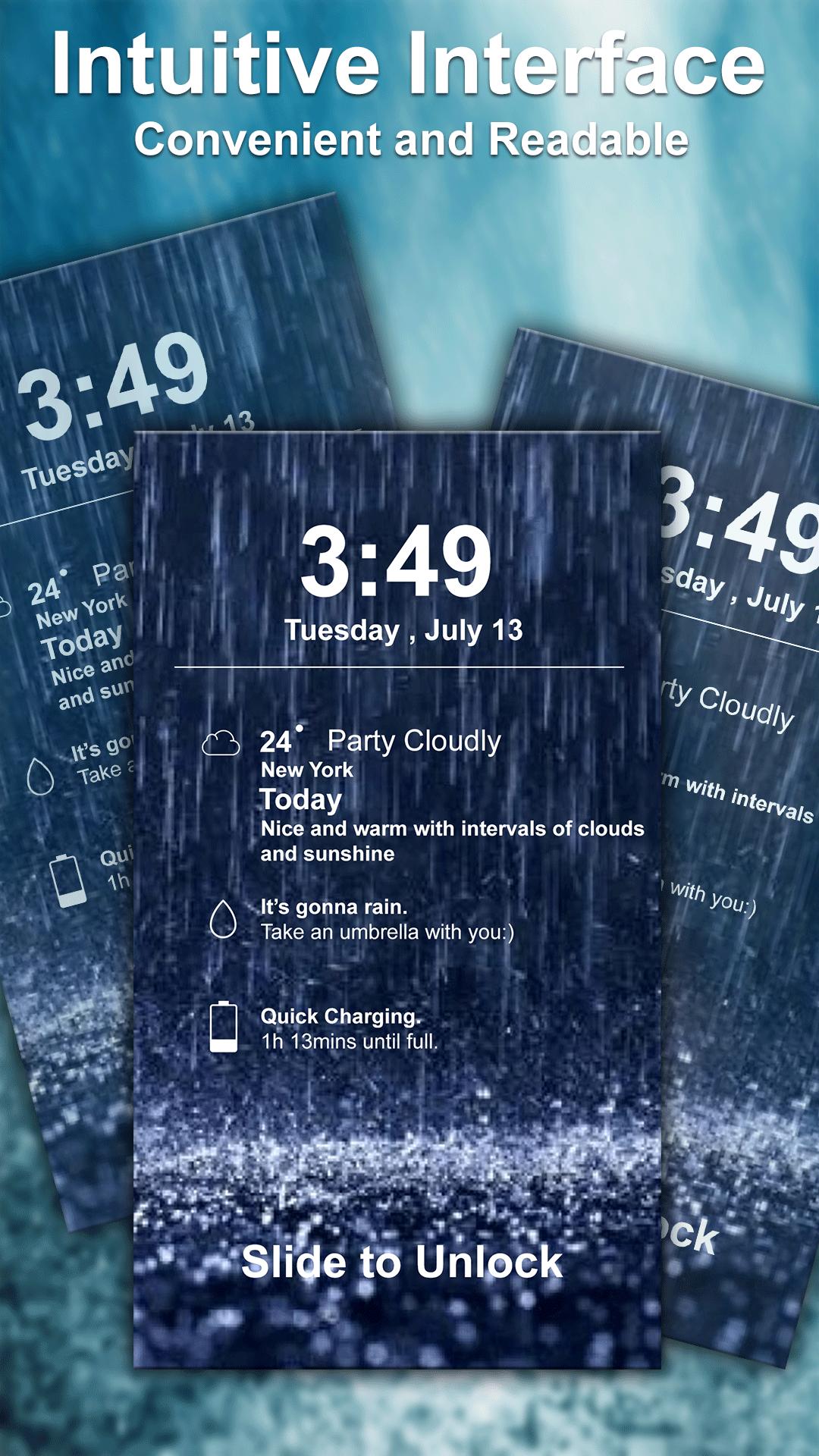819x1456 pixels.
Task: Click the droplet icon on the left screen
Action: [42, 775]
